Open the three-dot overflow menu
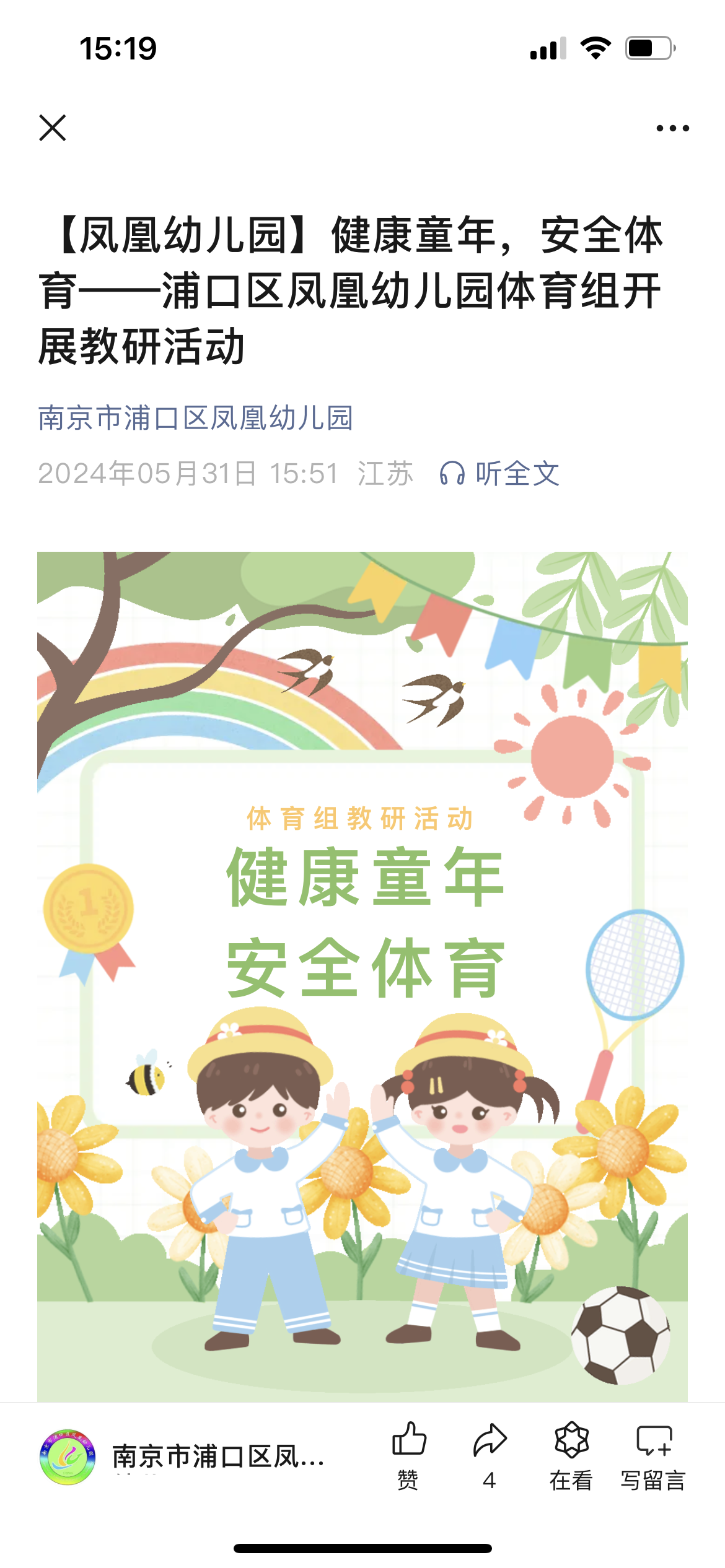 (672, 128)
